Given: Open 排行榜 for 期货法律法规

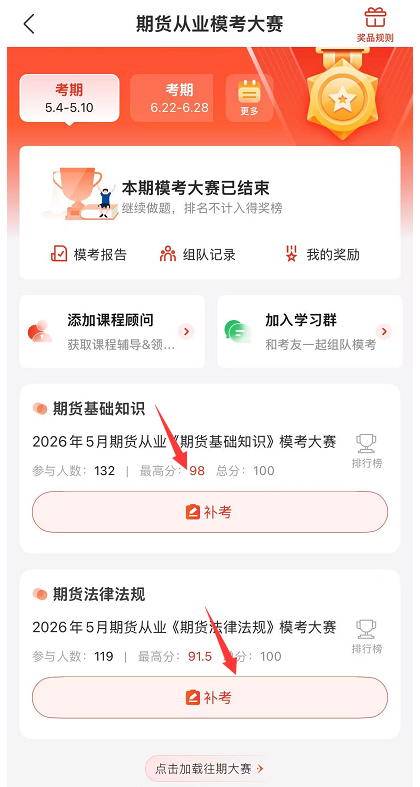Looking at the screenshot, I should pyautogui.click(x=367, y=637).
